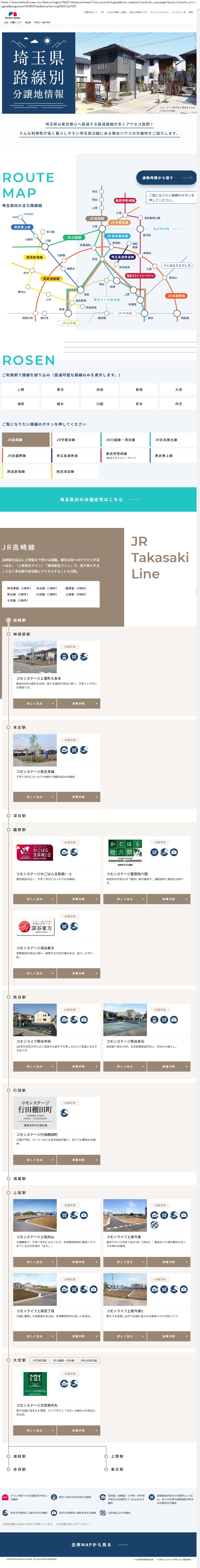
Task: Switch to the JR京浜東北線 route
Action: [x=173, y=439]
